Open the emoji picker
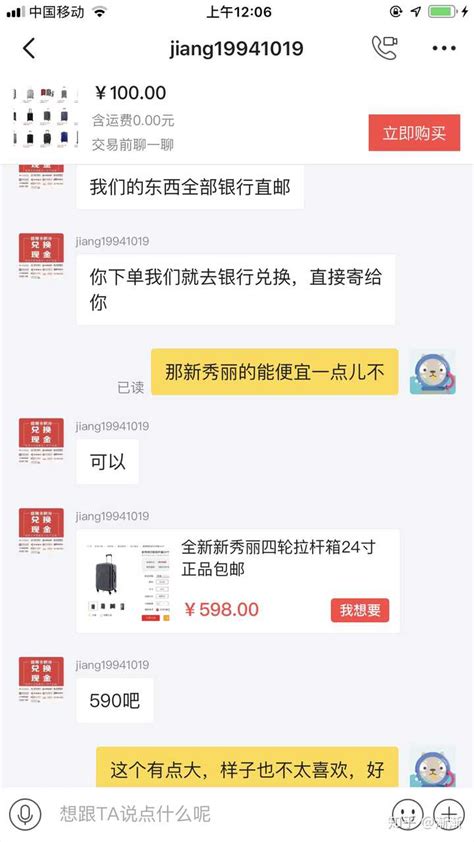 pos(407,814)
